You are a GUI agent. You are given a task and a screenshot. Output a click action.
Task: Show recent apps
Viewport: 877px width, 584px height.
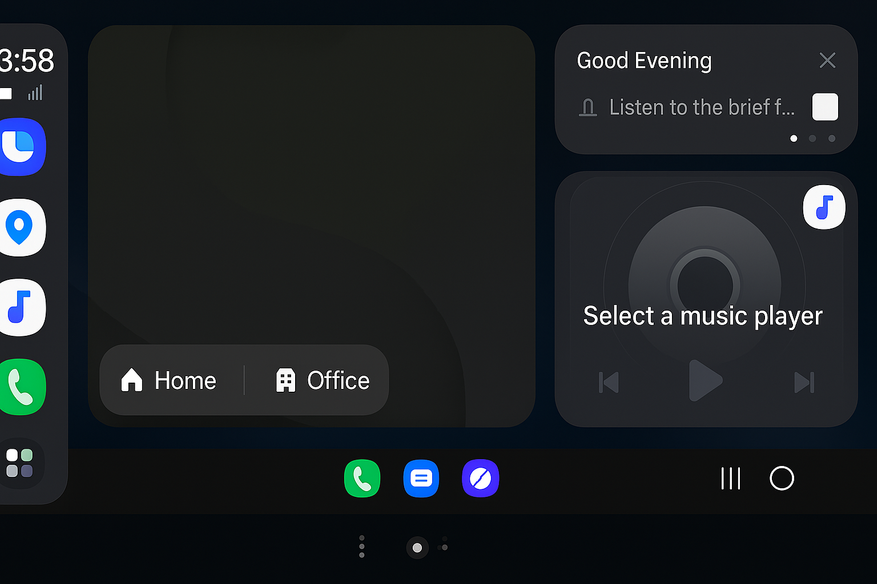tap(731, 479)
